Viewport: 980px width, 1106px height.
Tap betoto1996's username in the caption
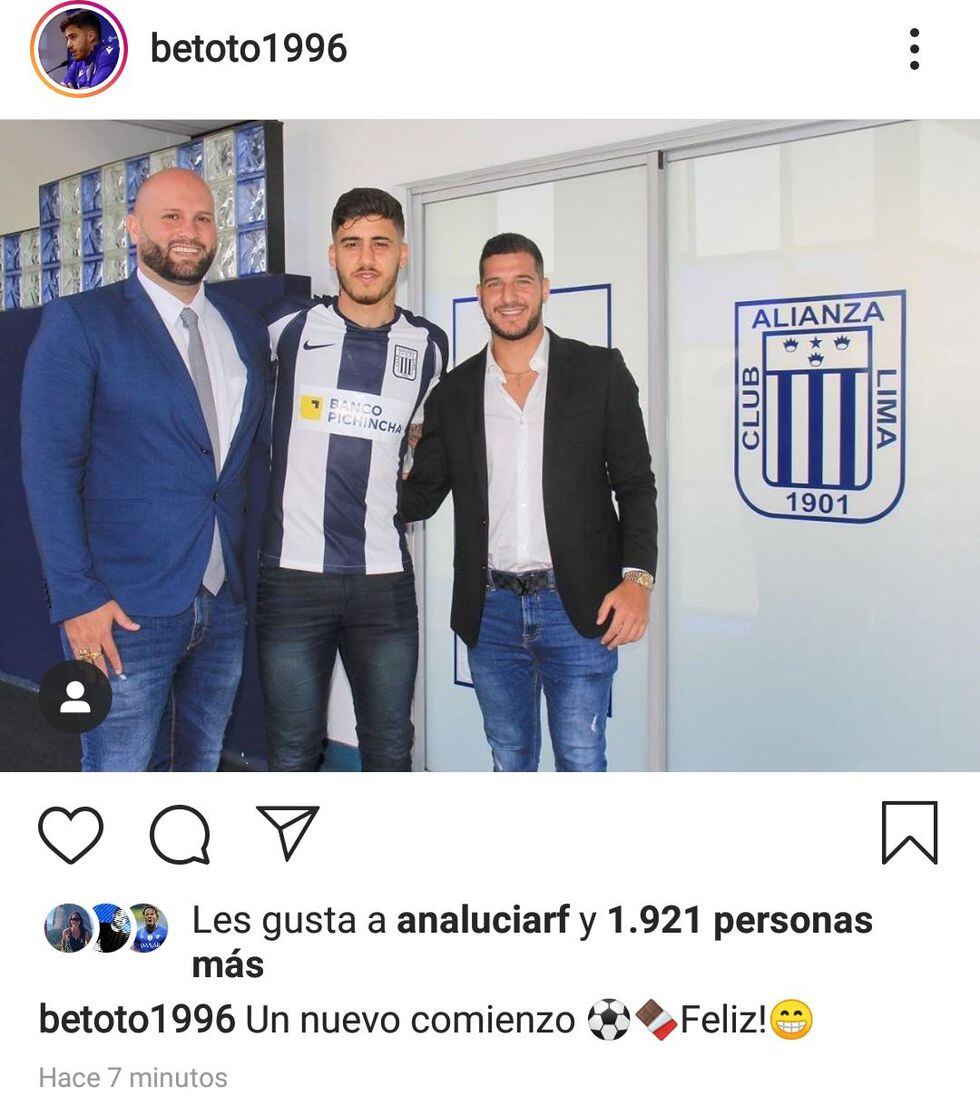[x=137, y=1020]
